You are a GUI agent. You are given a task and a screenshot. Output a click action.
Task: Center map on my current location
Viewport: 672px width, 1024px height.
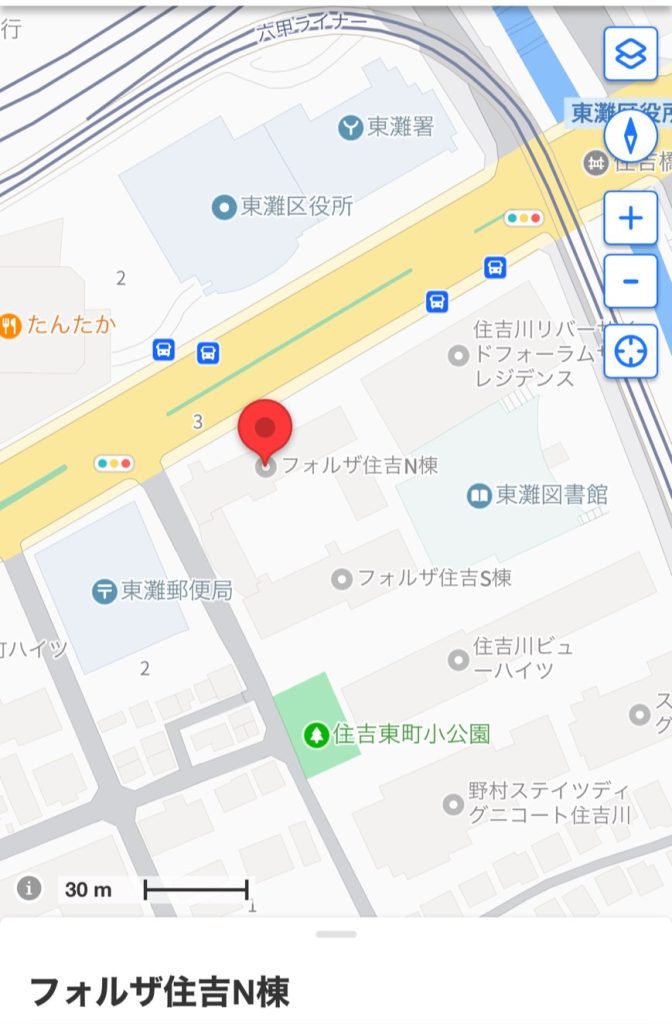coord(630,351)
